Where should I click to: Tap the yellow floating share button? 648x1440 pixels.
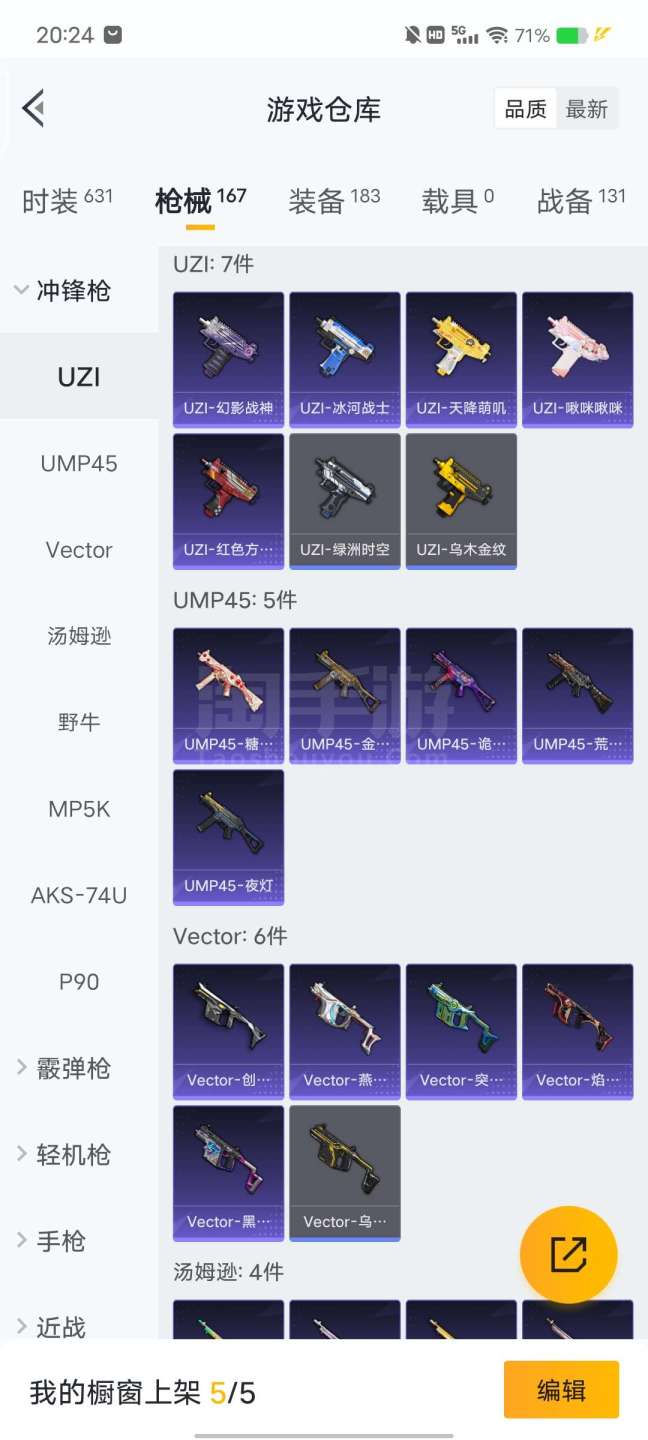coord(568,1254)
